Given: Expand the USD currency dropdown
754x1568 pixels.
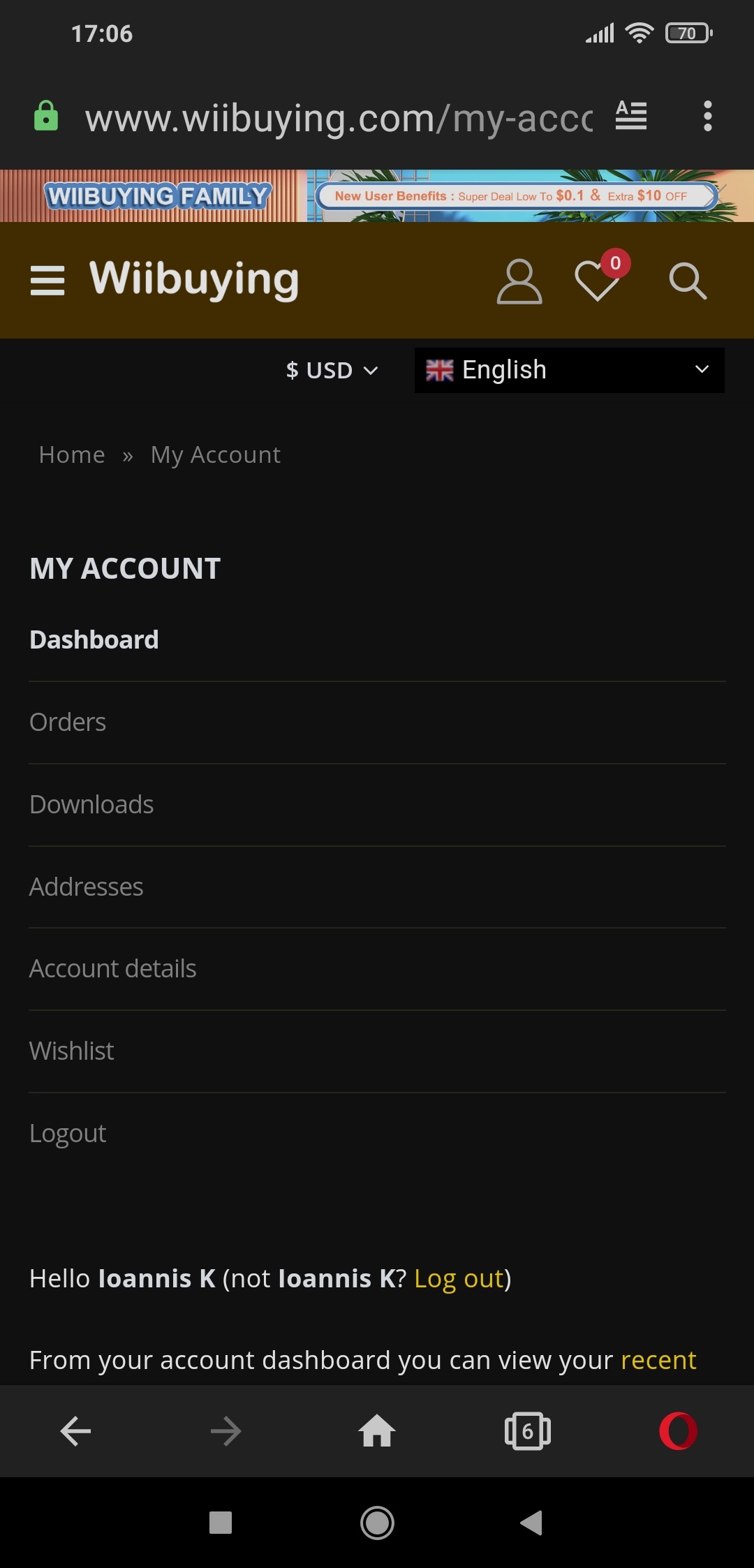Looking at the screenshot, I should [x=332, y=370].
